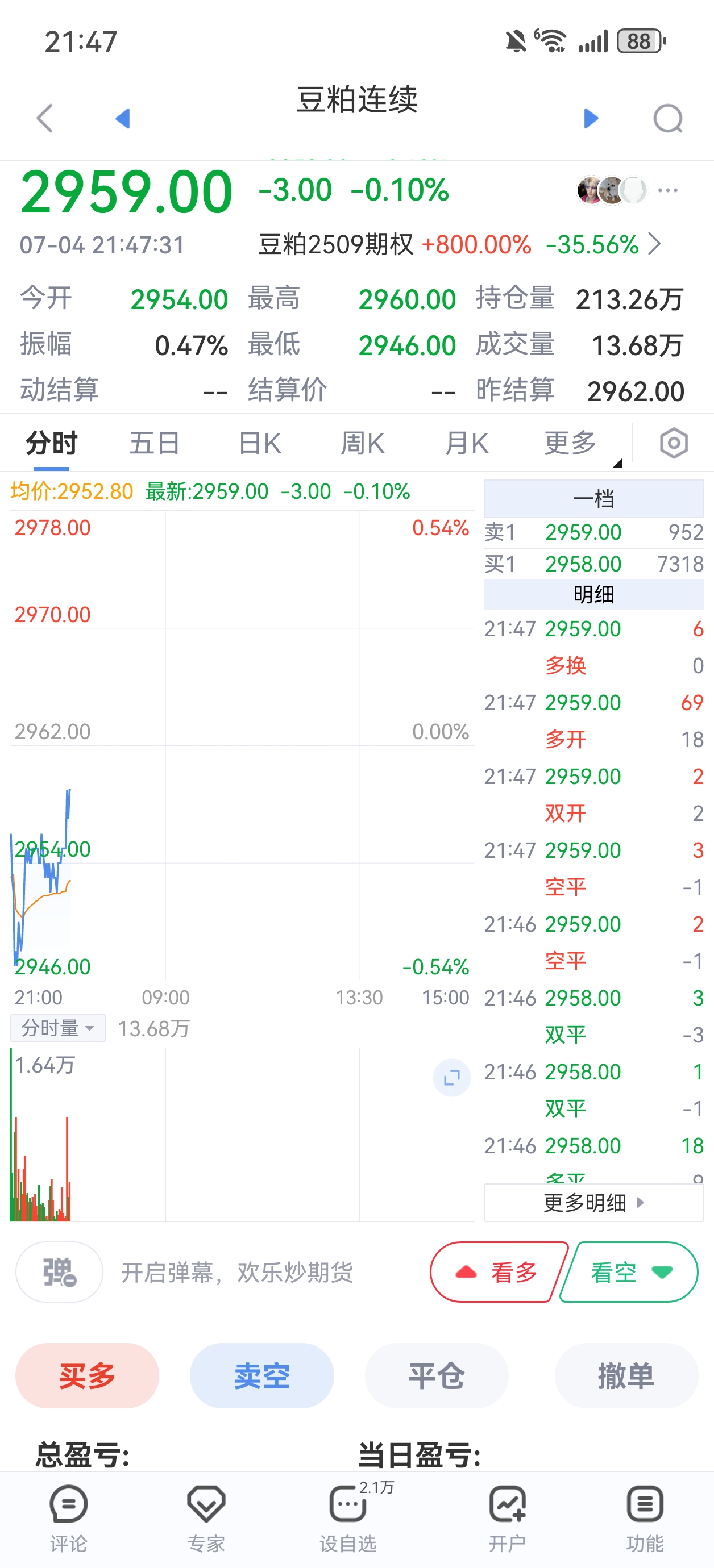The height and width of the screenshot is (1568, 714).
Task: Switch to the next contract arrow
Action: (591, 118)
